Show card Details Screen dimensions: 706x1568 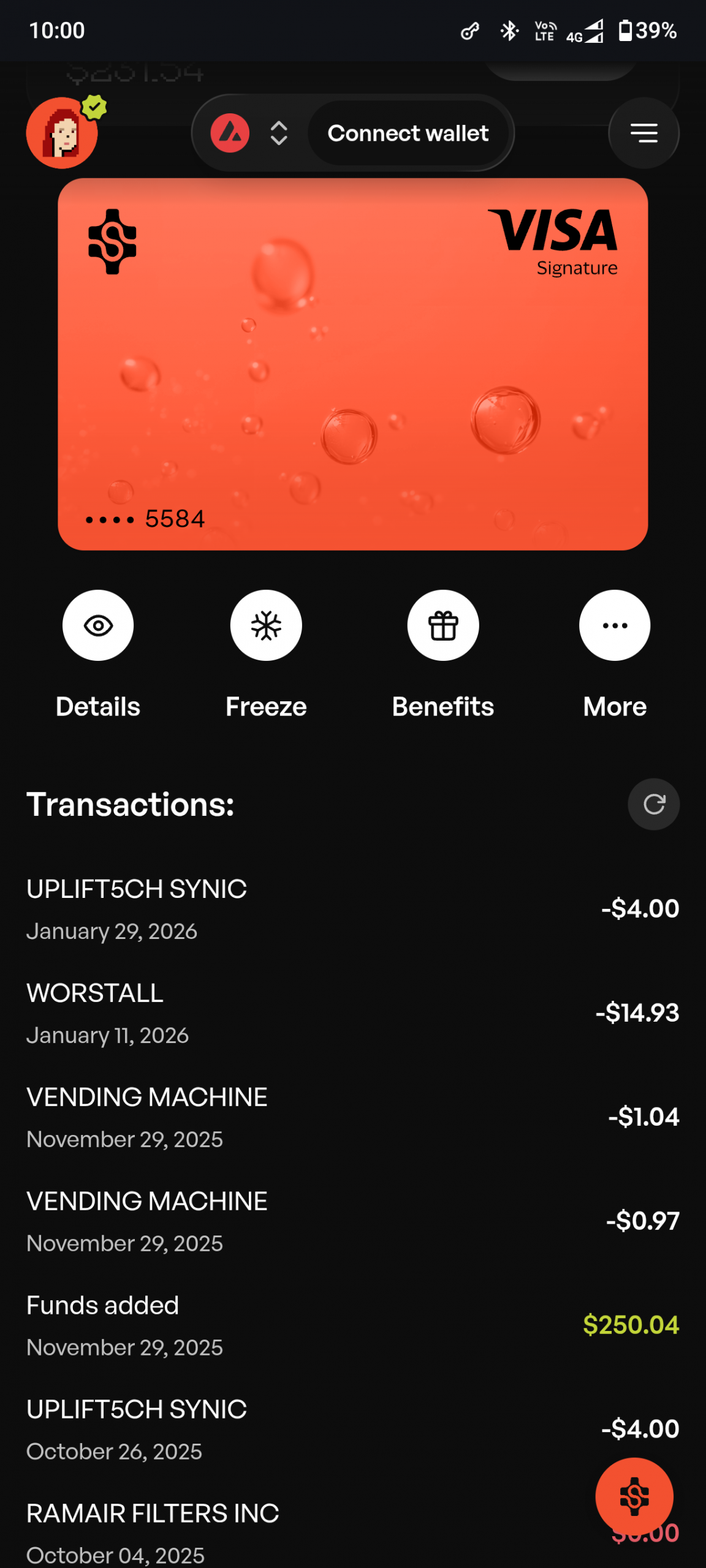98,625
